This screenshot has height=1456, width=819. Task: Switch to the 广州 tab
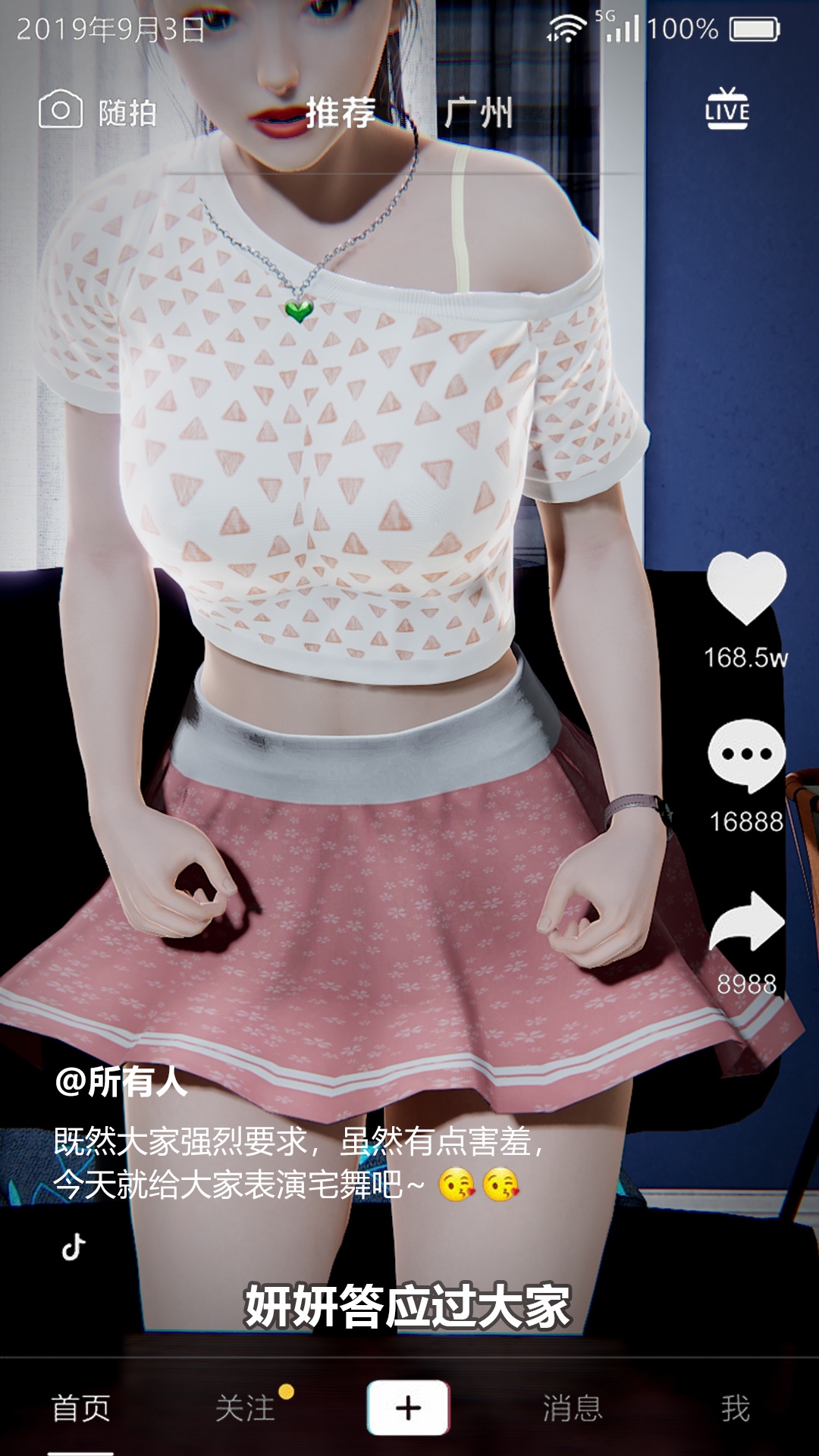point(479,113)
